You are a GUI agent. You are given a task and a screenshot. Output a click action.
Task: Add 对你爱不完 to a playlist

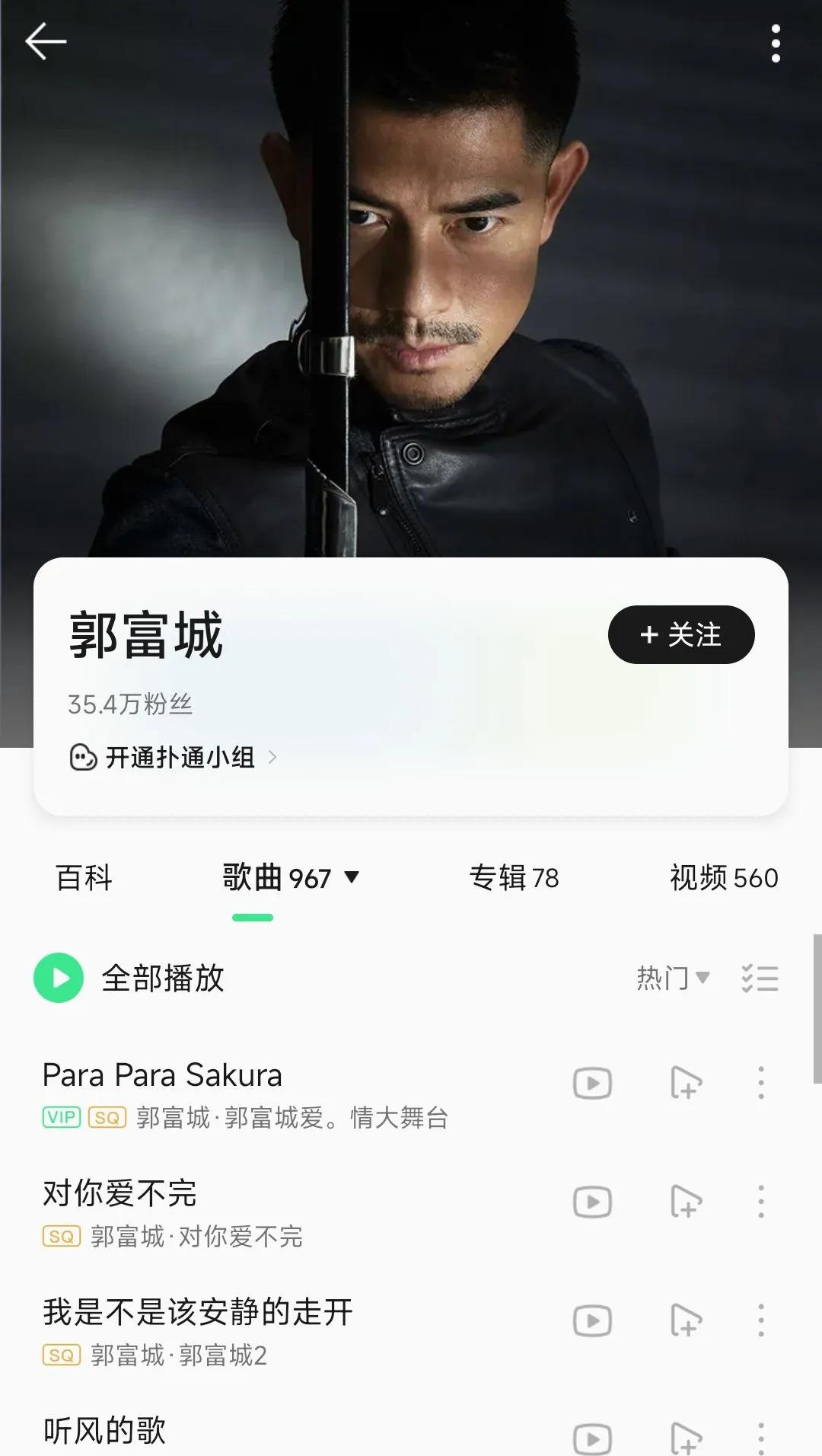[x=683, y=1203]
